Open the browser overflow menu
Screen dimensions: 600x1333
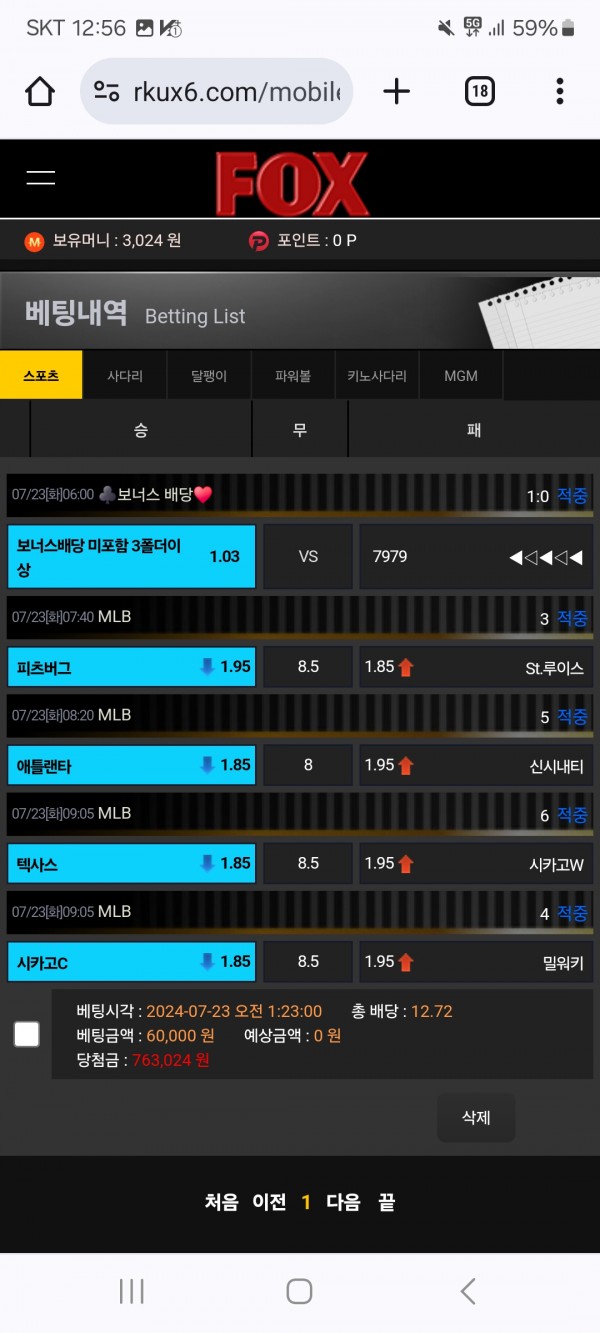[559, 92]
